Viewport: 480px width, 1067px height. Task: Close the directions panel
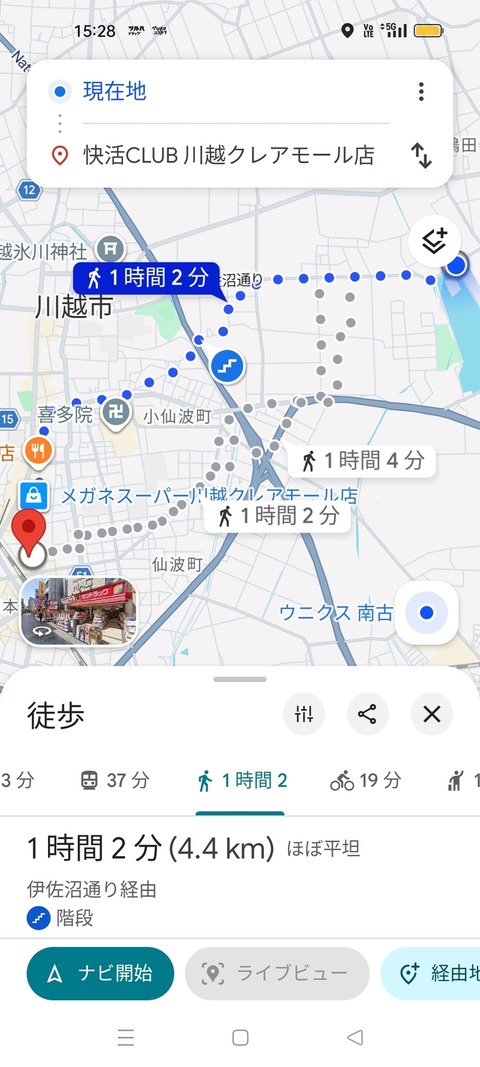(x=432, y=714)
